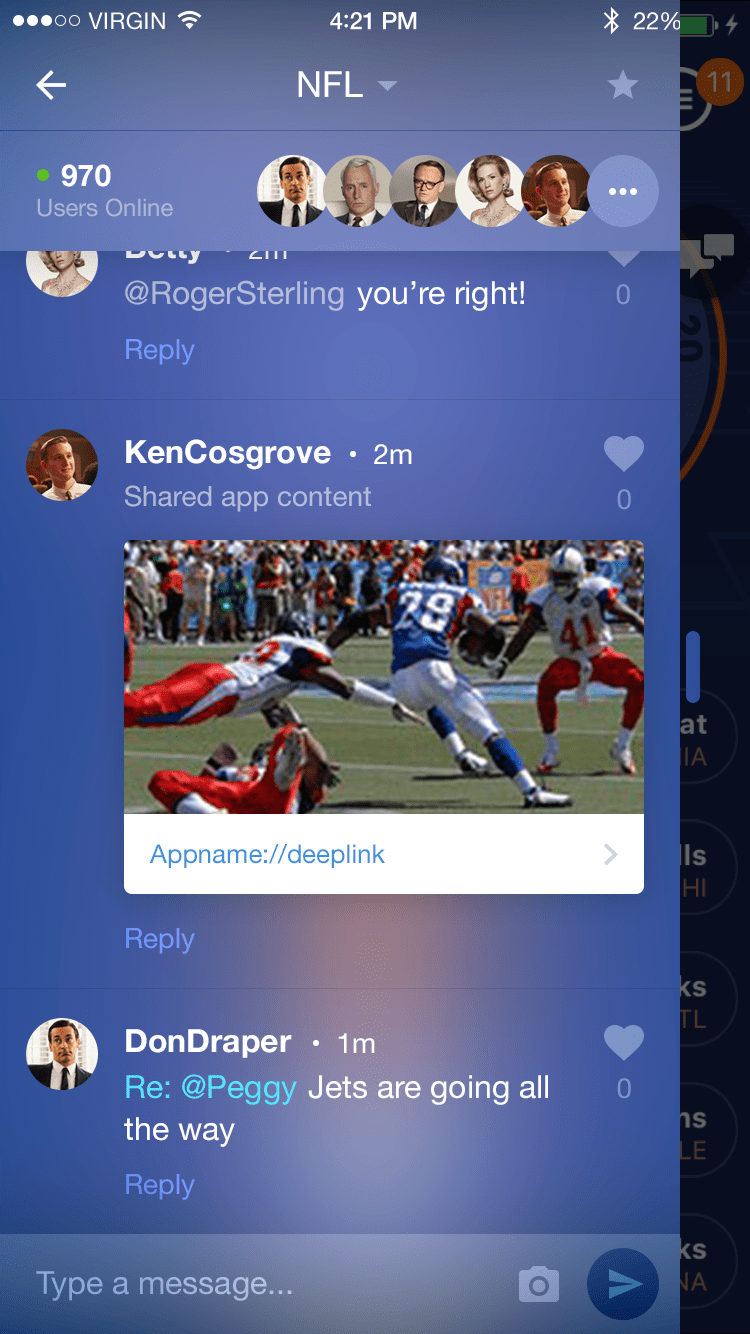Viewport: 750px width, 1334px height.
Task: Show more online users with the ellipsis button
Action: 622,191
